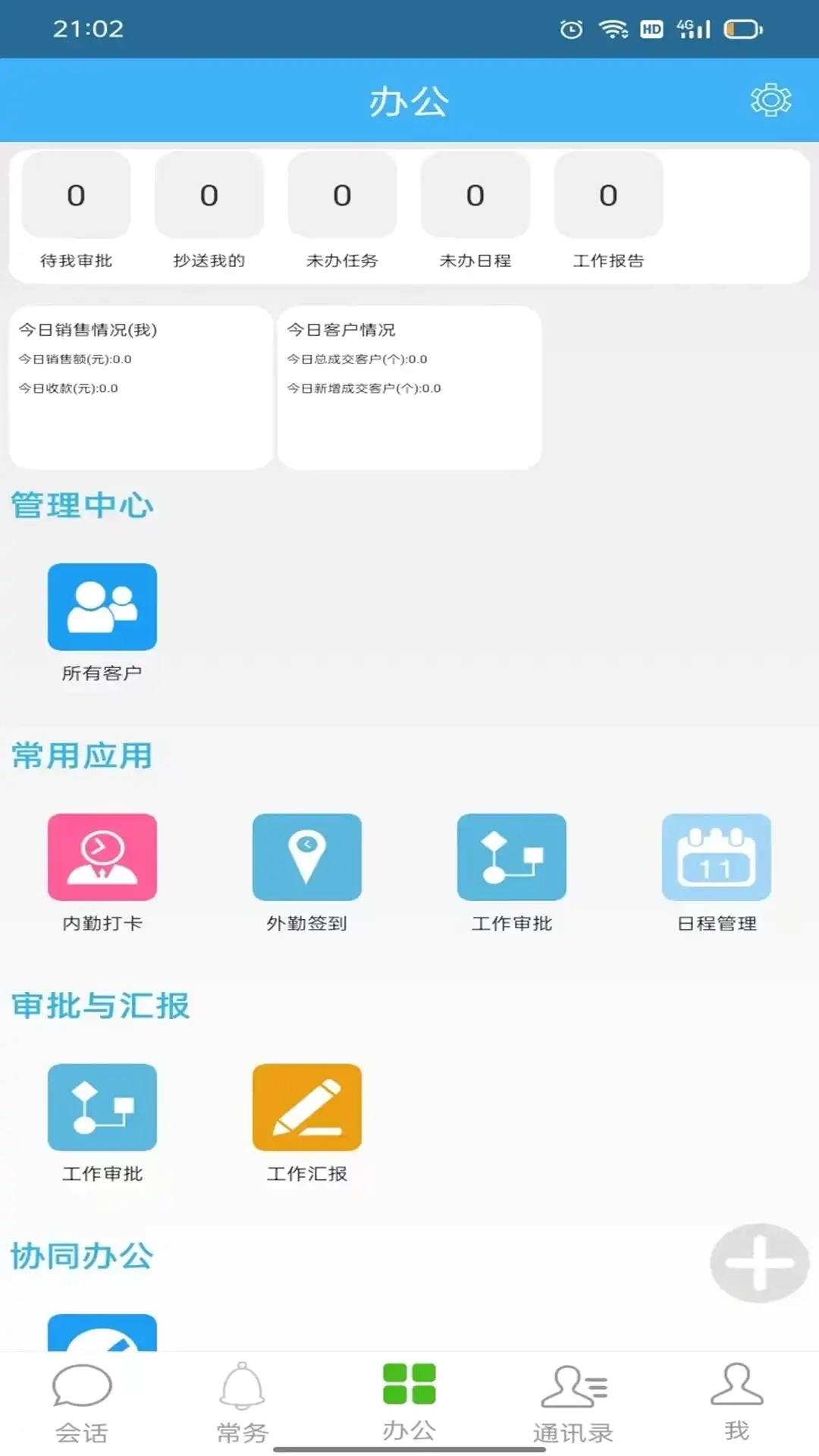
Task: Switch to the 我 profile tab
Action: [x=736, y=1403]
